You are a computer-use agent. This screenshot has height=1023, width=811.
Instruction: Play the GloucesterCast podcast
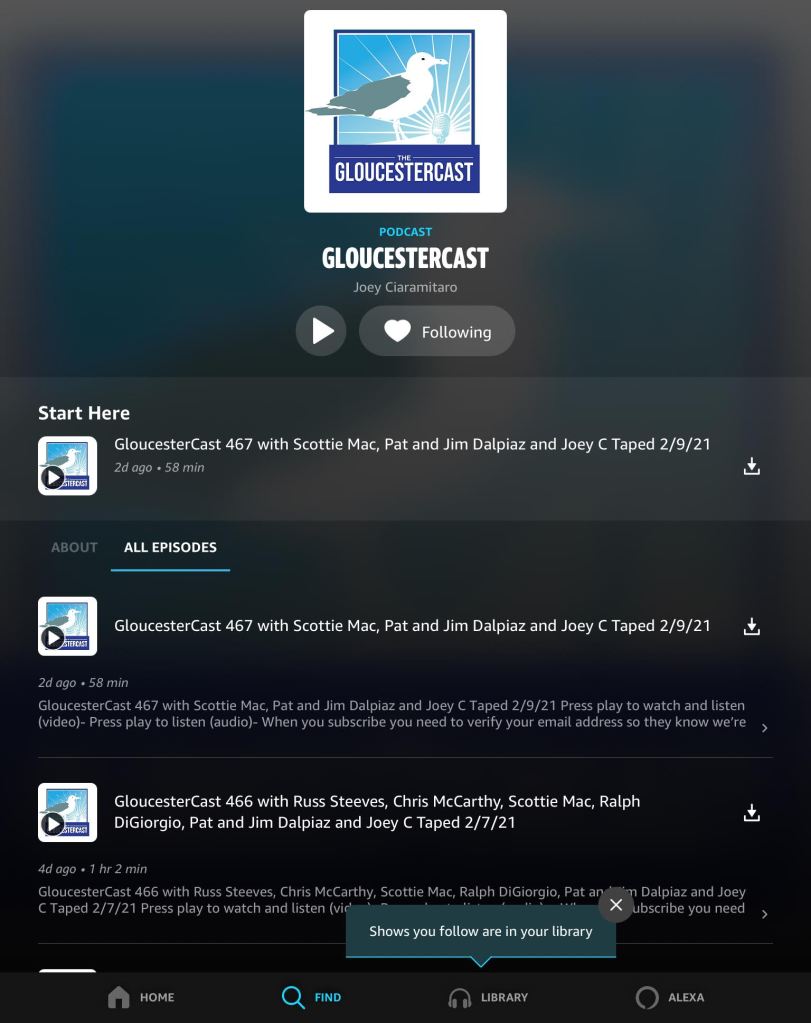coord(321,331)
